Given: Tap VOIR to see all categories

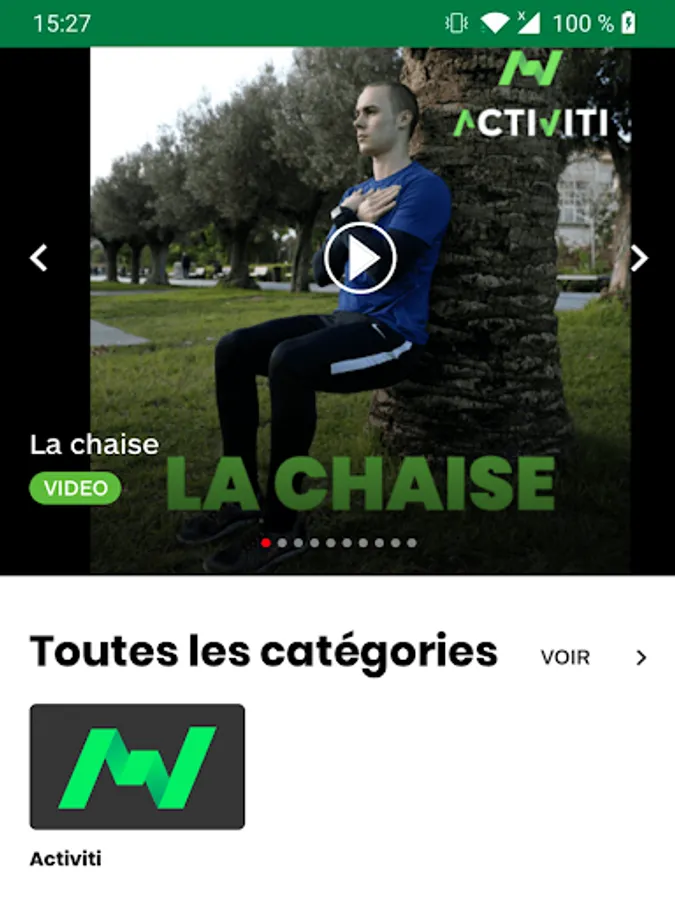Looking at the screenshot, I should click(565, 657).
